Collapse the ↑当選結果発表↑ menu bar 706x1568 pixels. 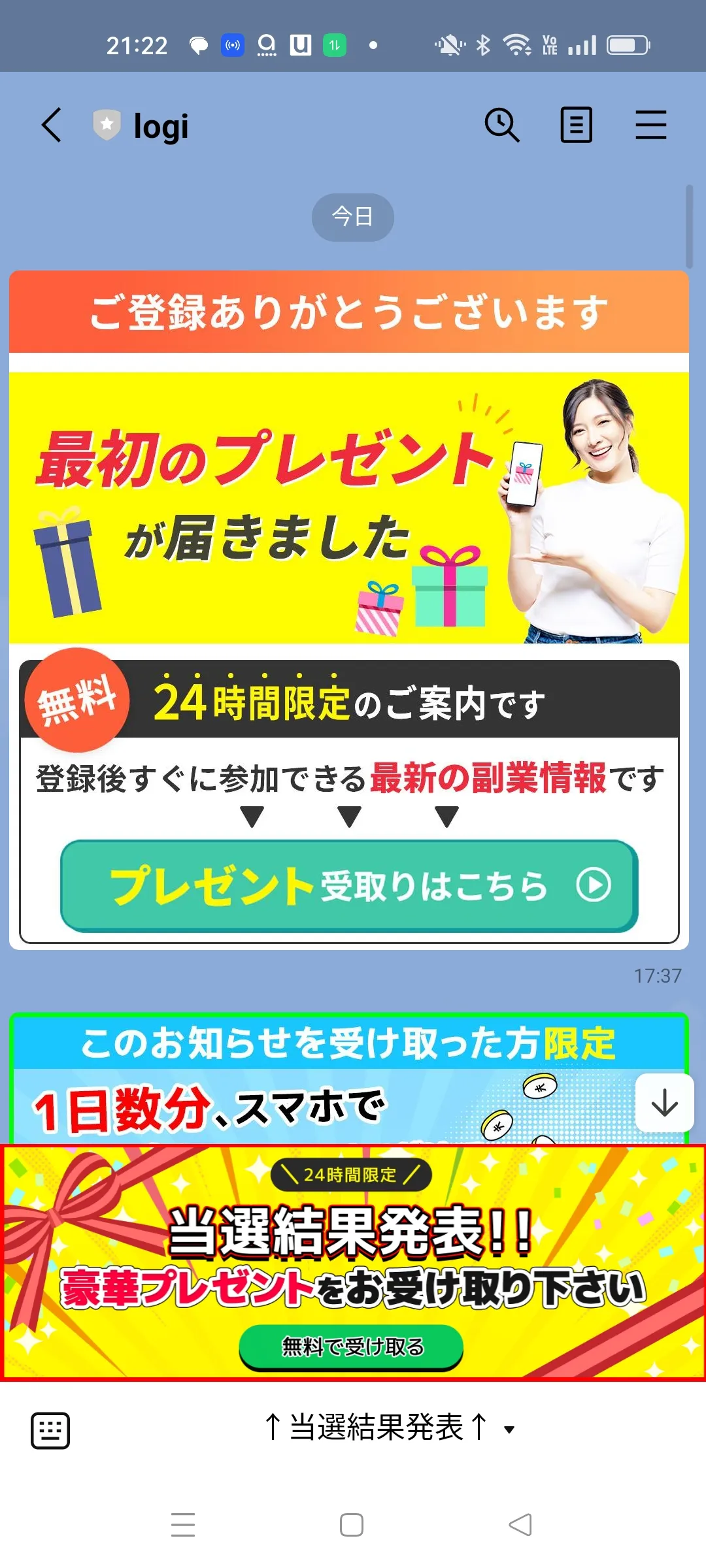click(390, 1428)
